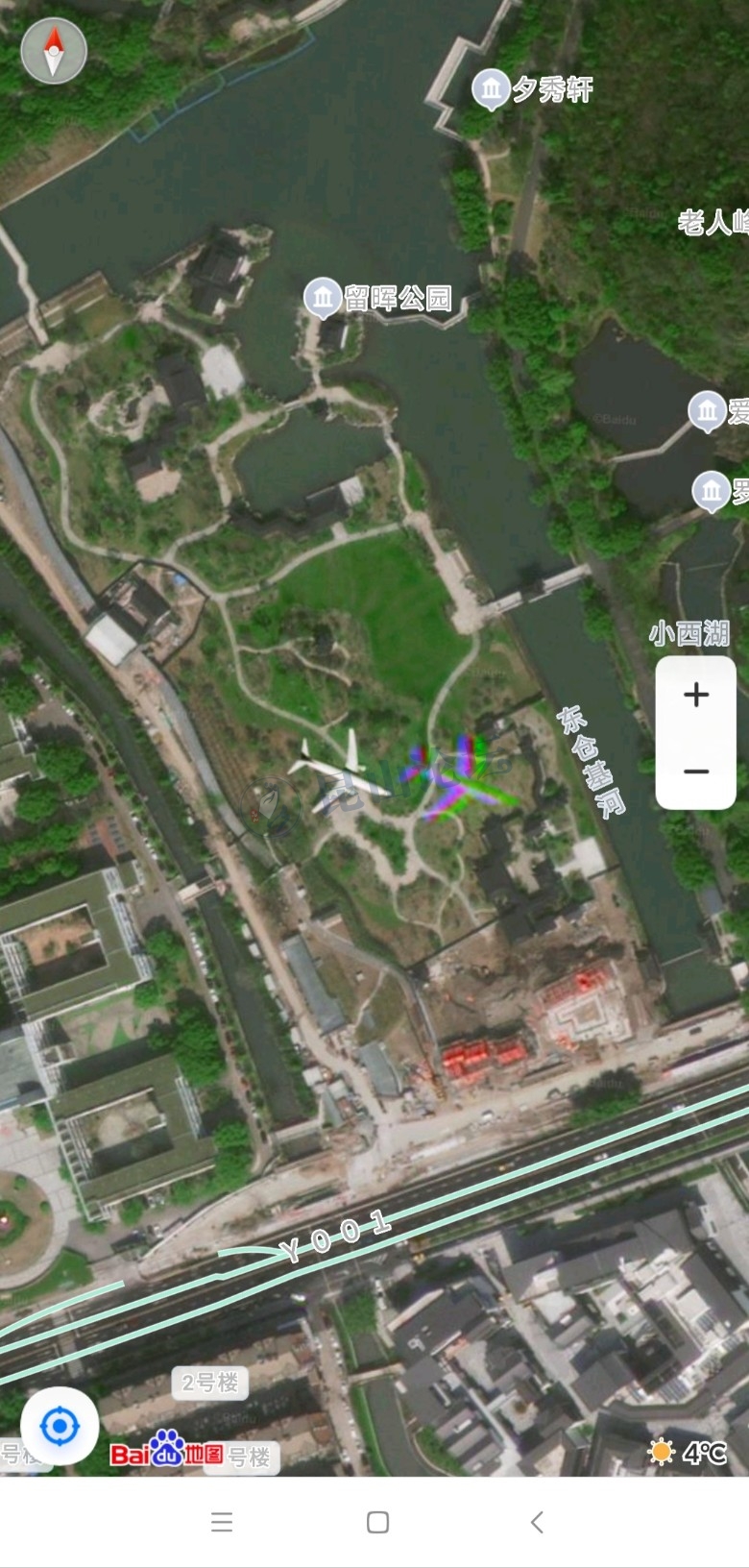Zoom out with the minus button
This screenshot has width=749, height=1568.
(696, 771)
